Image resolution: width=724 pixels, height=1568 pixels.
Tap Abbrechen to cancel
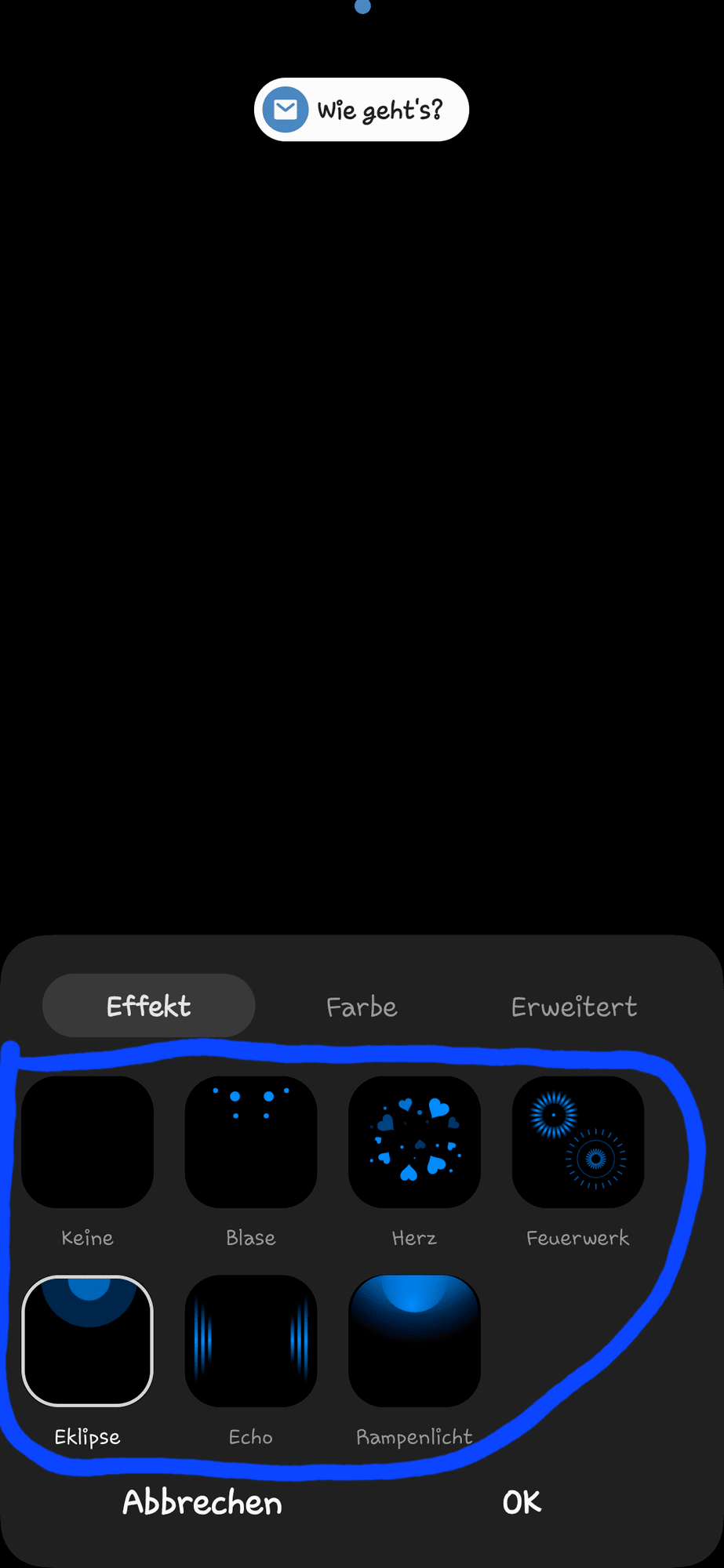point(202,1503)
